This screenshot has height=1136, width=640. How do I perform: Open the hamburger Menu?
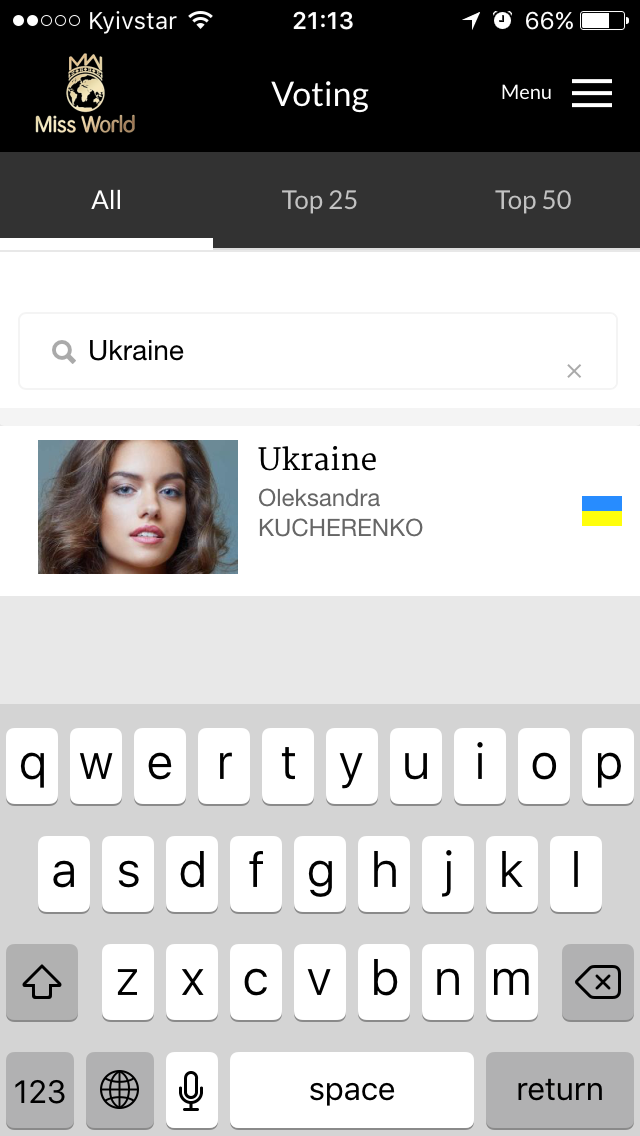pos(591,93)
